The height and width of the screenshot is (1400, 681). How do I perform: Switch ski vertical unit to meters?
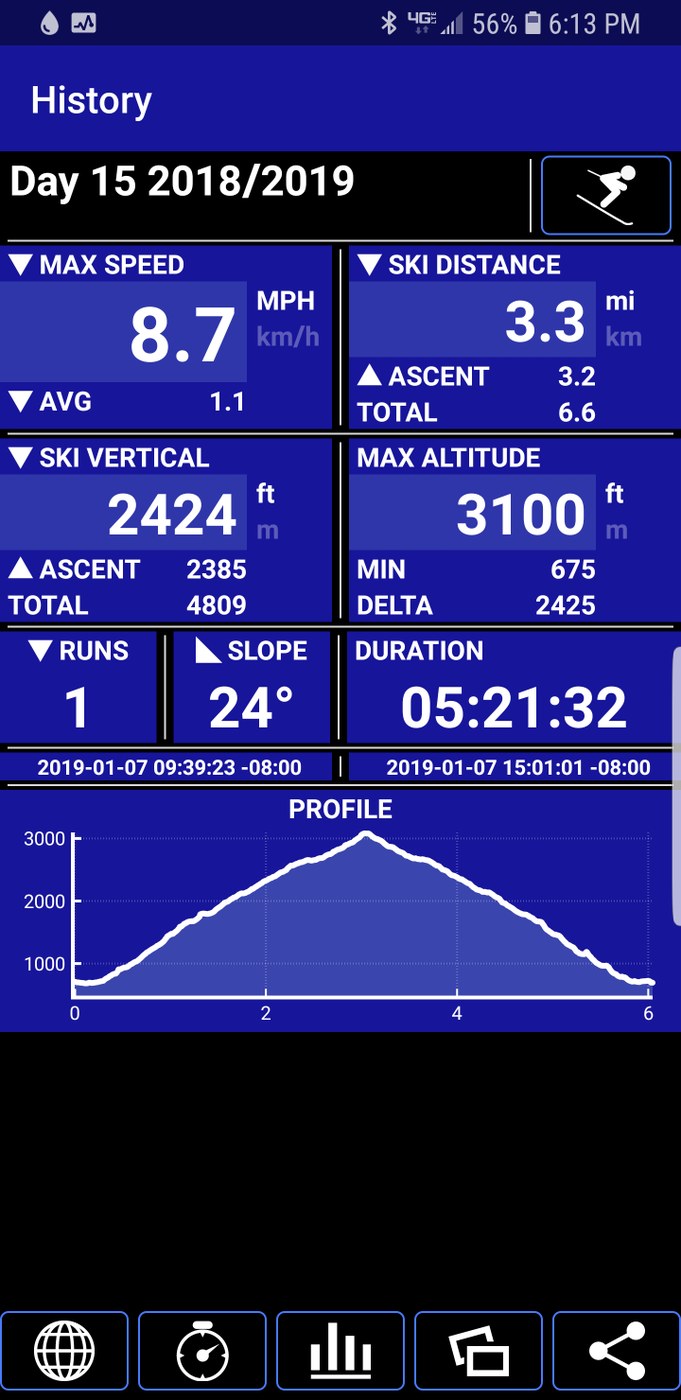coord(267,531)
